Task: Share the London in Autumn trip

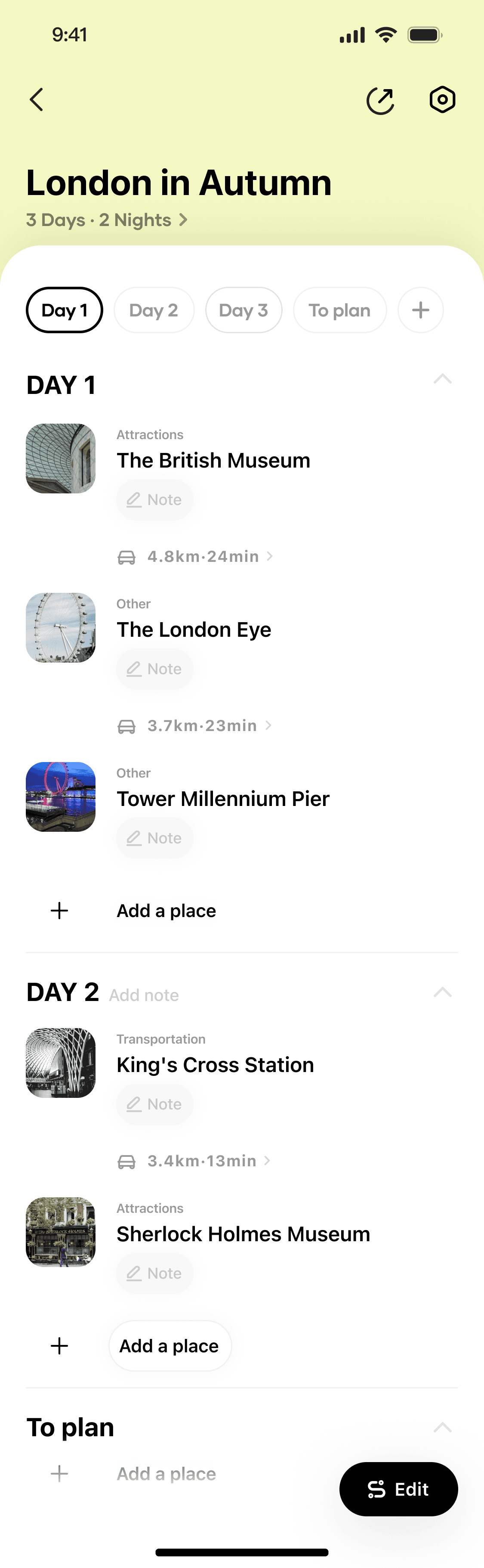Action: point(381,100)
